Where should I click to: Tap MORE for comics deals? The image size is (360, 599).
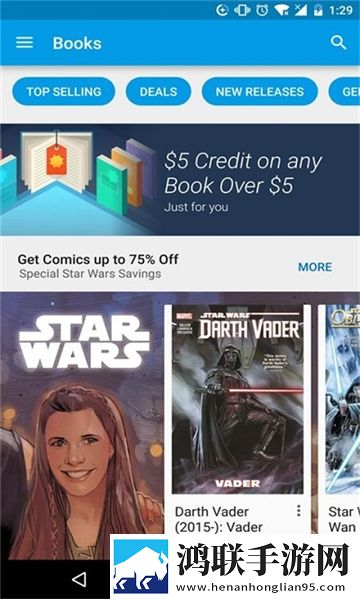click(315, 267)
